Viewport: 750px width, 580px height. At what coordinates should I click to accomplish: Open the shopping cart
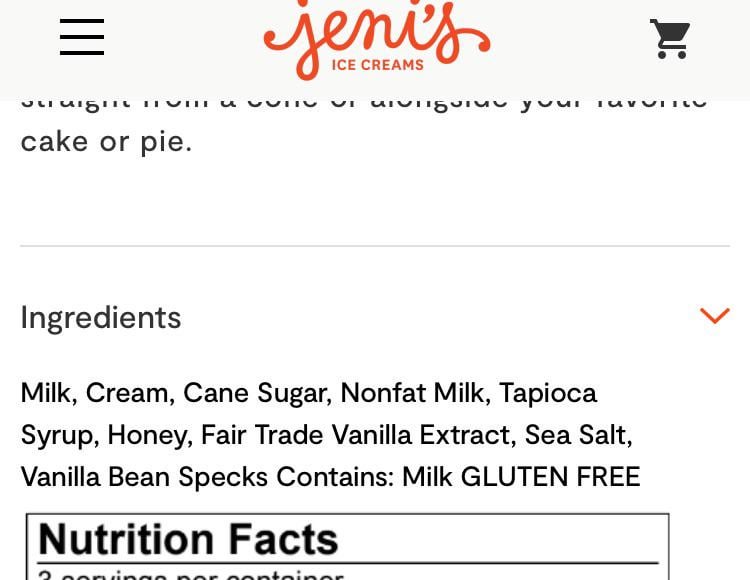coord(670,39)
